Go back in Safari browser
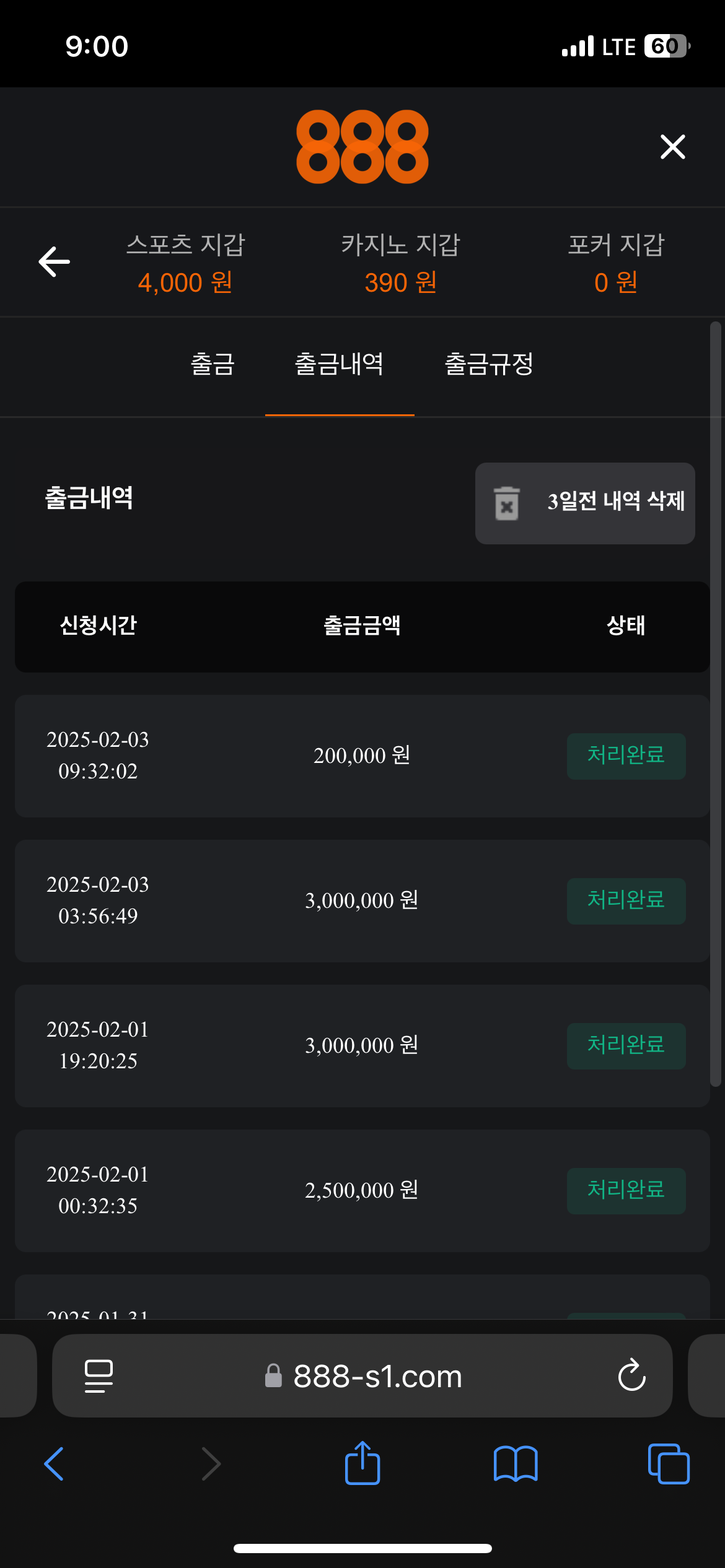 (x=55, y=1464)
